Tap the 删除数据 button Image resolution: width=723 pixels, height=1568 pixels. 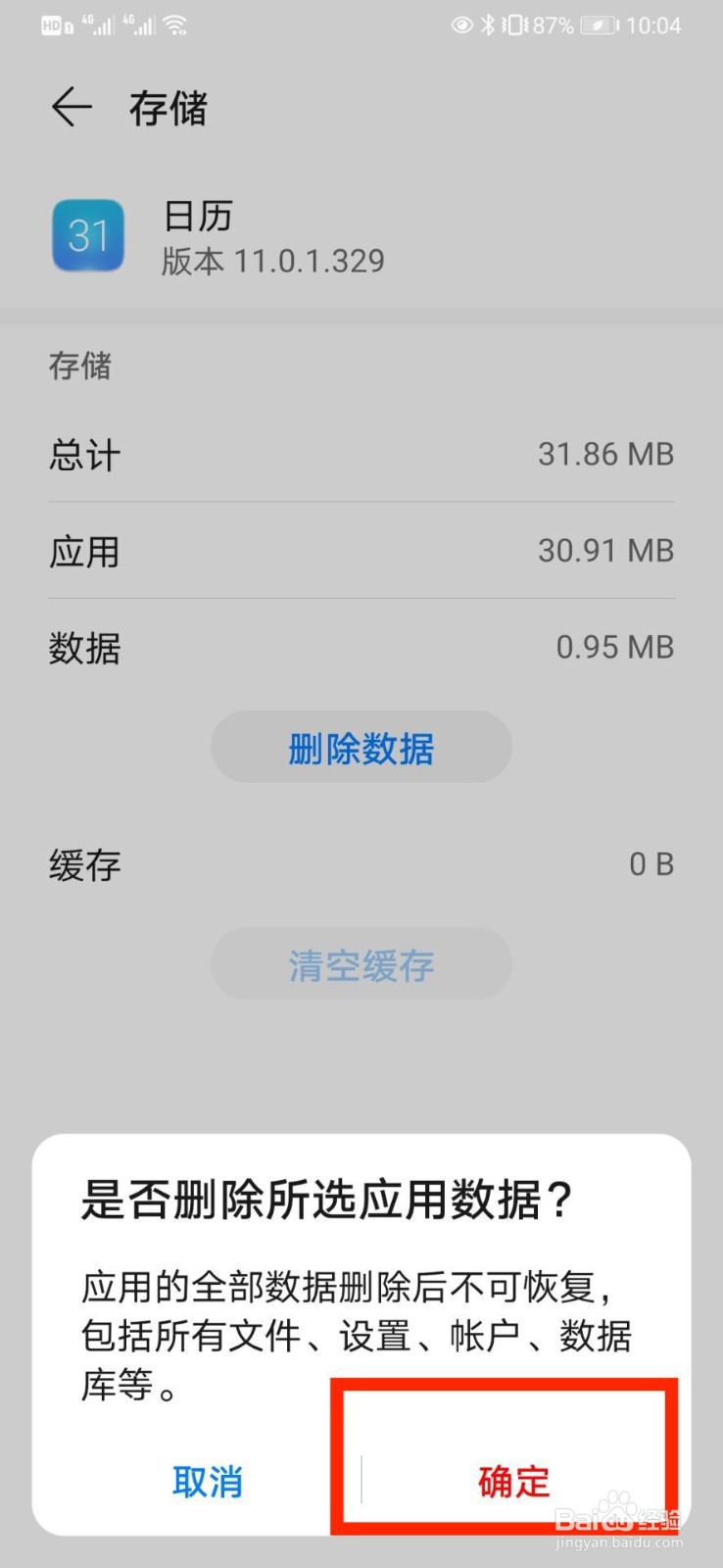361,749
